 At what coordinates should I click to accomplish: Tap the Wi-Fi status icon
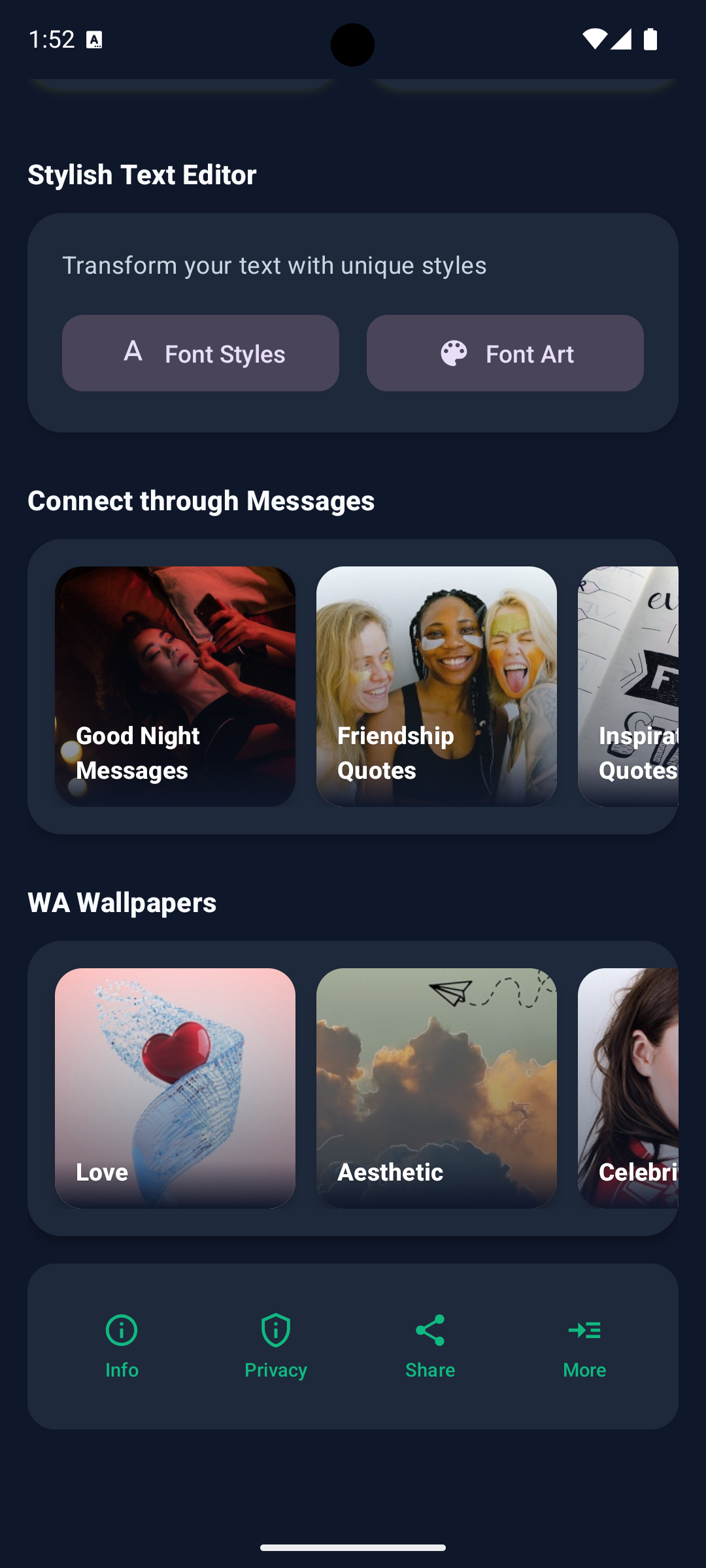pos(597,40)
